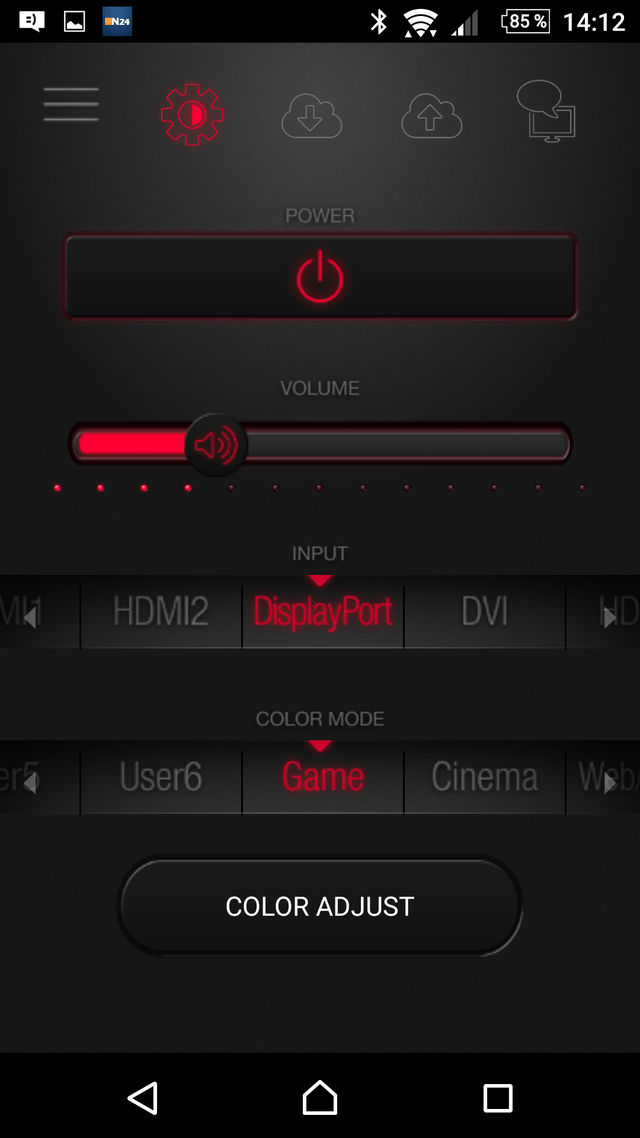The image size is (640, 1138).
Task: Open the hamburger menu
Action: click(71, 105)
